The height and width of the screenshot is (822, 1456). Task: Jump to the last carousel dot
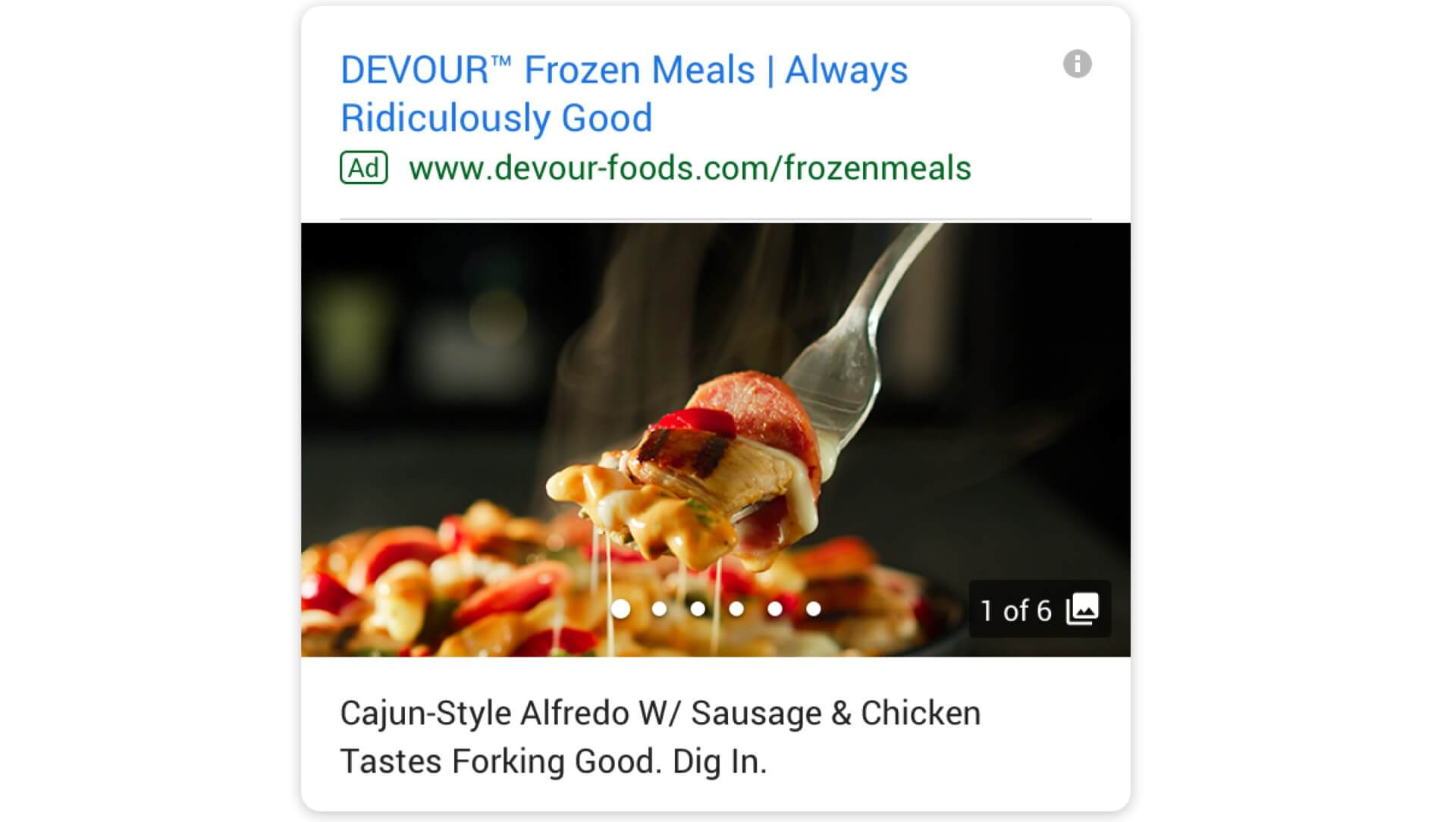pyautogui.click(x=813, y=609)
